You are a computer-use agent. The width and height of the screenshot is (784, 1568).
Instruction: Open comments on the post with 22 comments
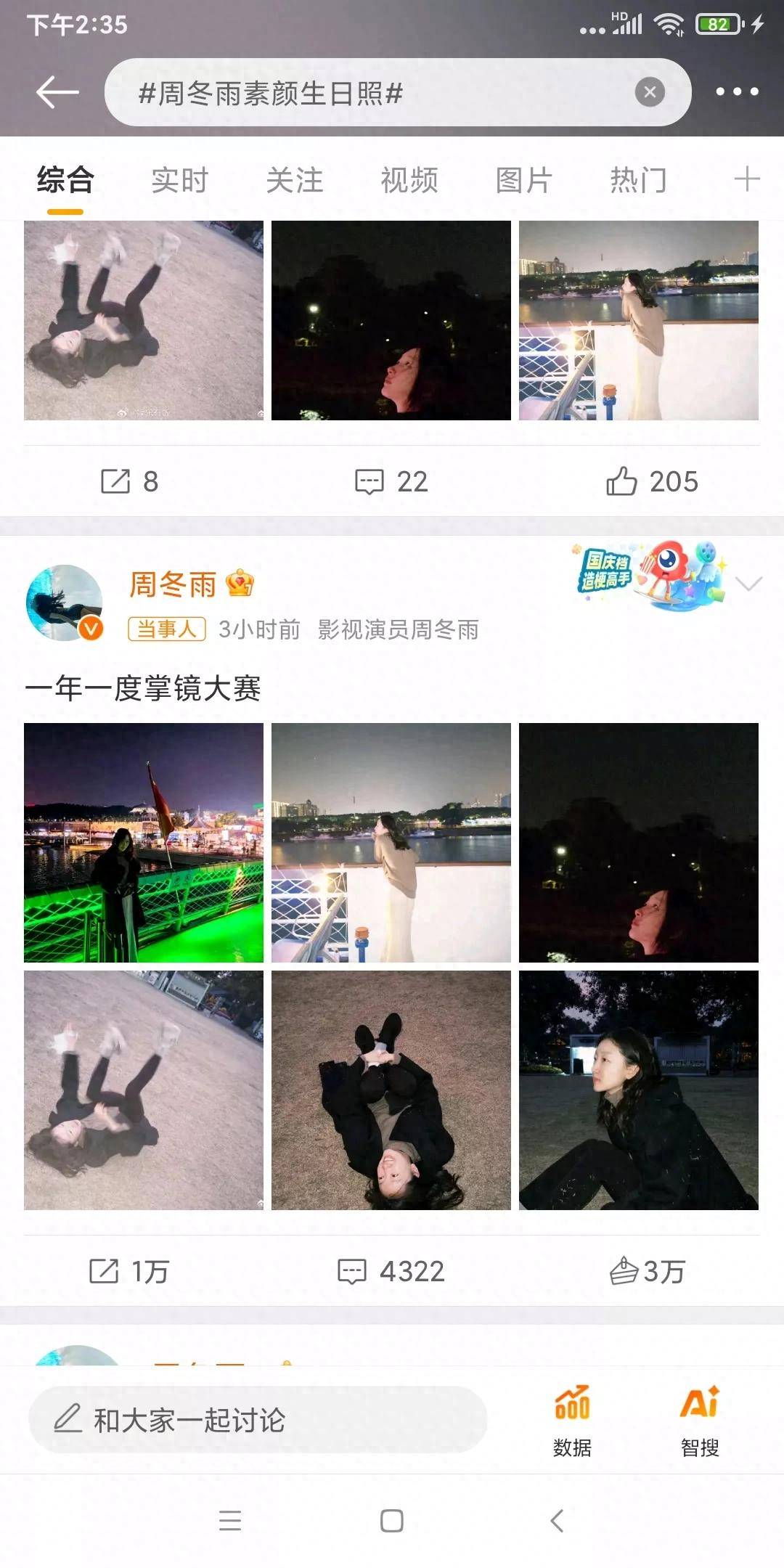[x=391, y=481]
